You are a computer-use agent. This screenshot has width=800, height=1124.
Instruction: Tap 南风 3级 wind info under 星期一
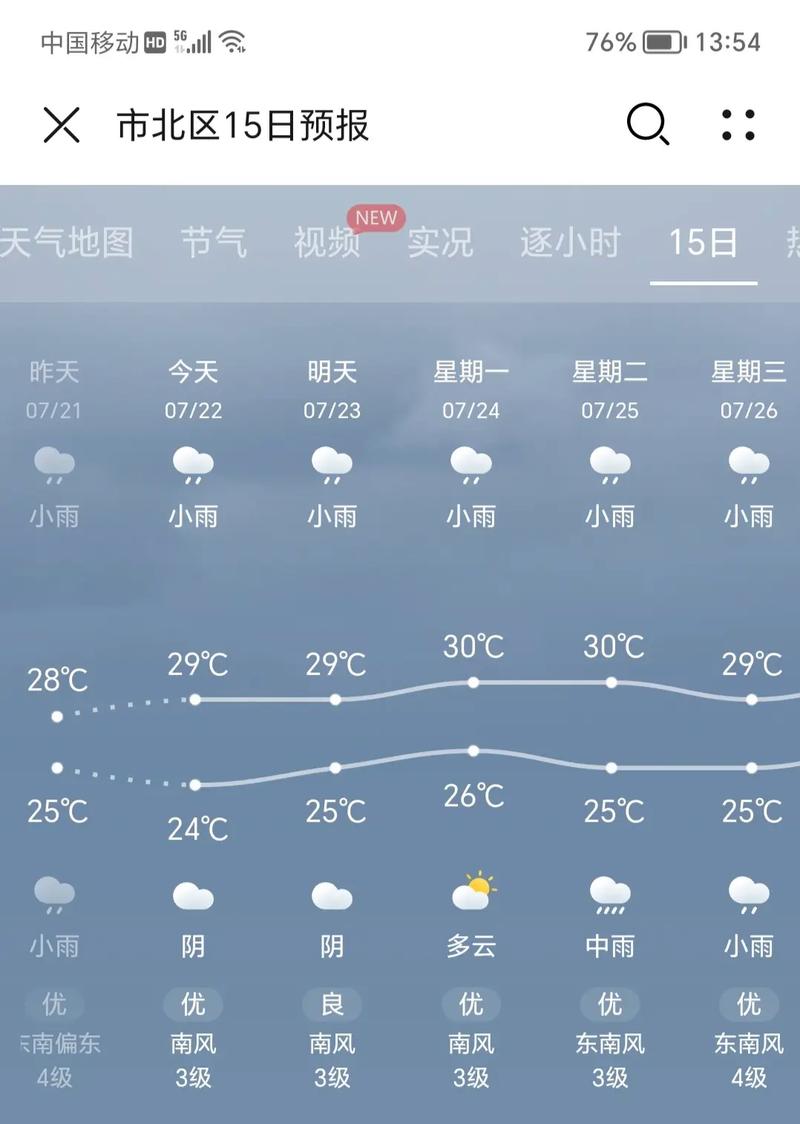tap(471, 1060)
